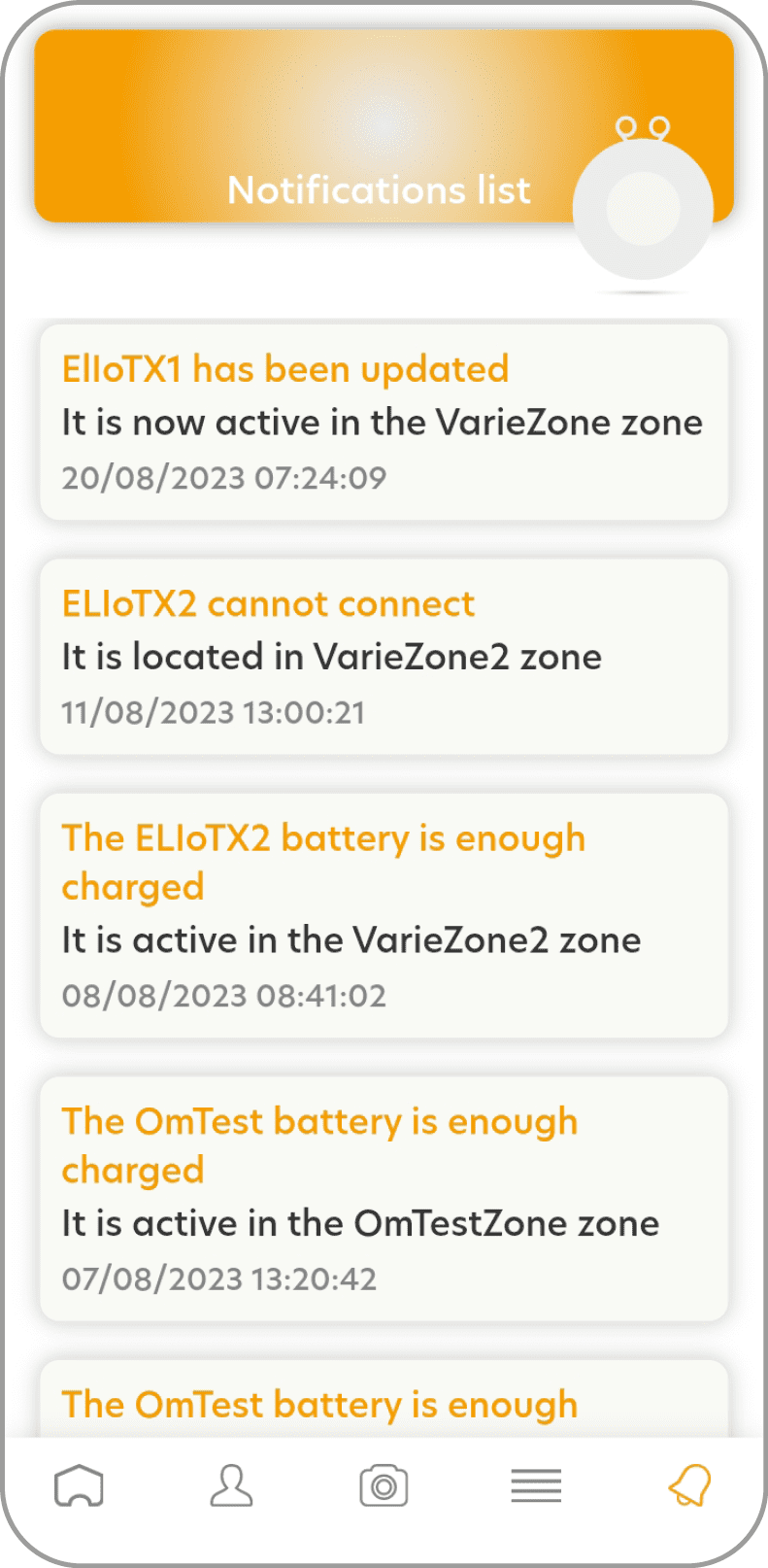This screenshot has width=768, height=1568.
Task: Open the home tab
Action: click(79, 1485)
